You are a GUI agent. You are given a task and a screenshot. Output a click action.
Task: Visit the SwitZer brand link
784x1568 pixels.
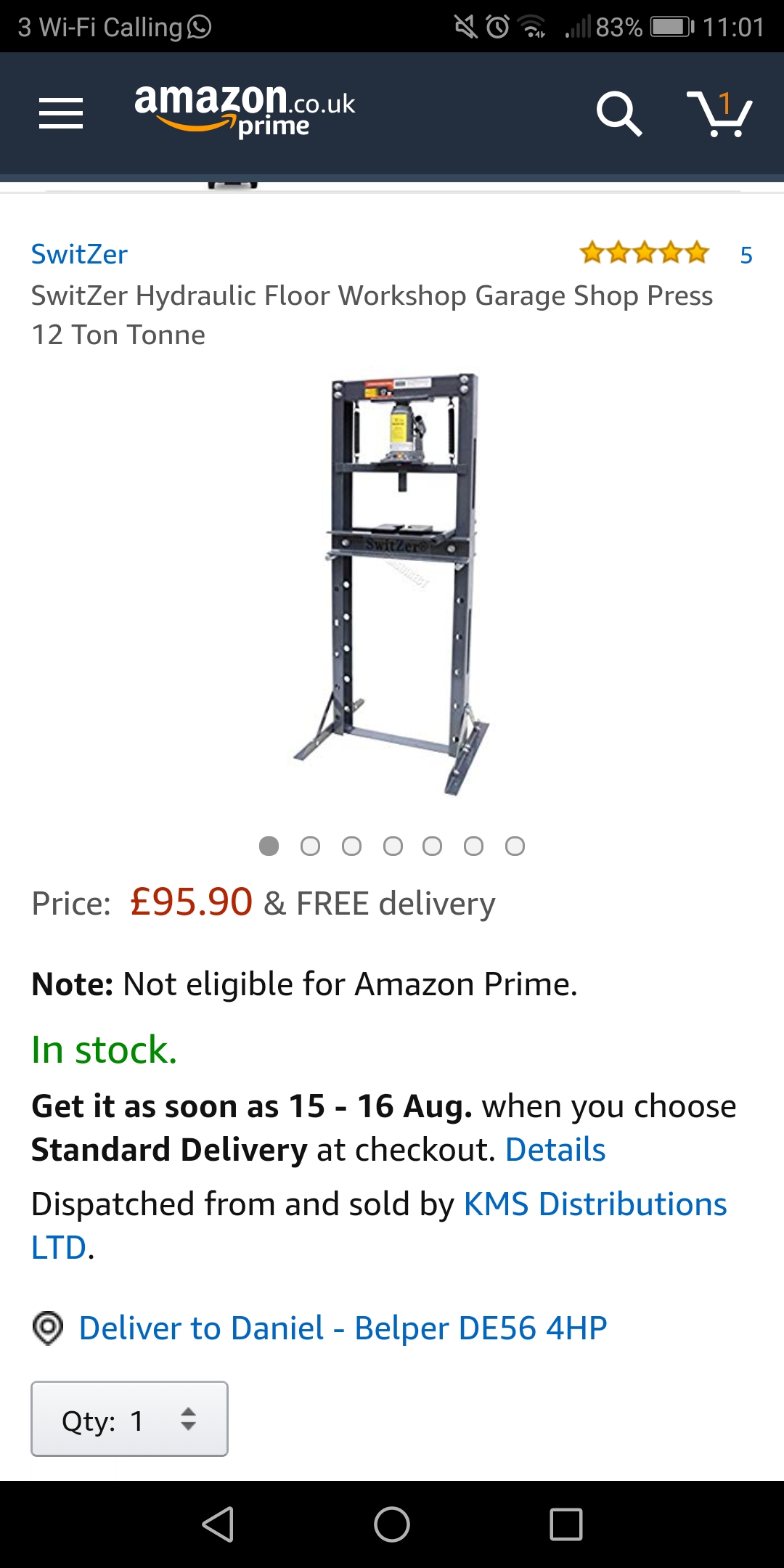click(79, 254)
